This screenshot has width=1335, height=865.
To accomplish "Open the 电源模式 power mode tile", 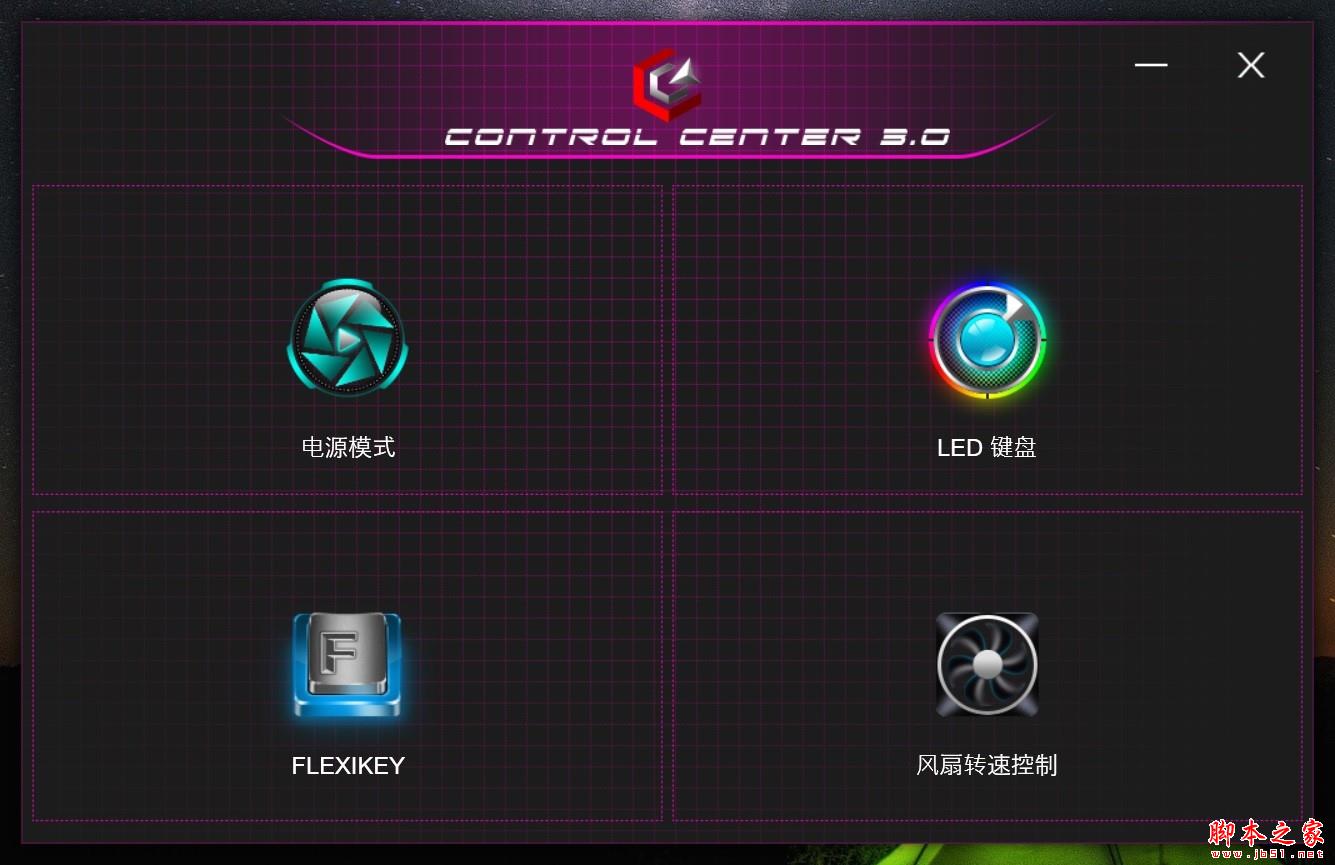I will (x=347, y=340).
